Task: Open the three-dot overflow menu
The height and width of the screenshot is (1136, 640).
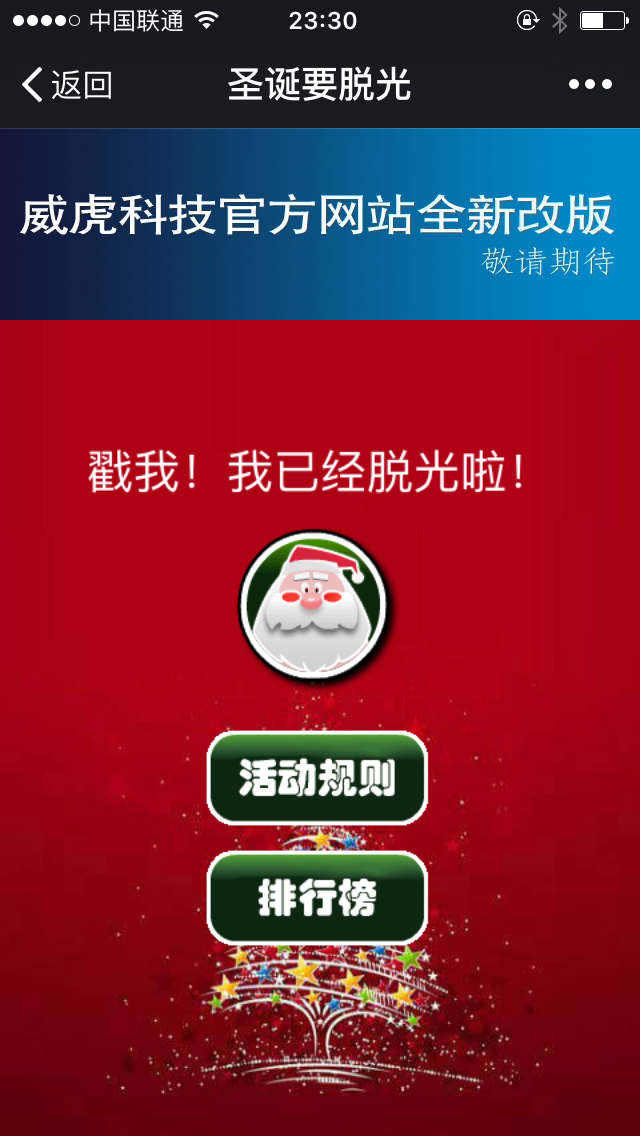Action: [590, 85]
